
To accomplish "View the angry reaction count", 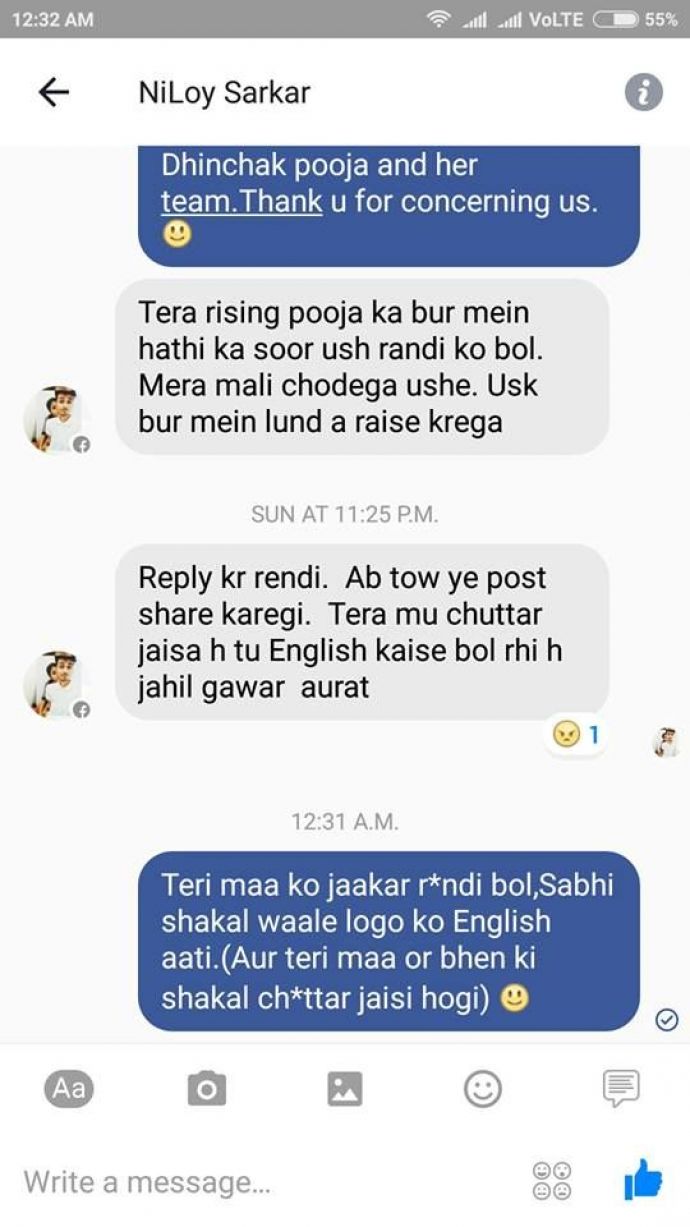I will click(576, 736).
